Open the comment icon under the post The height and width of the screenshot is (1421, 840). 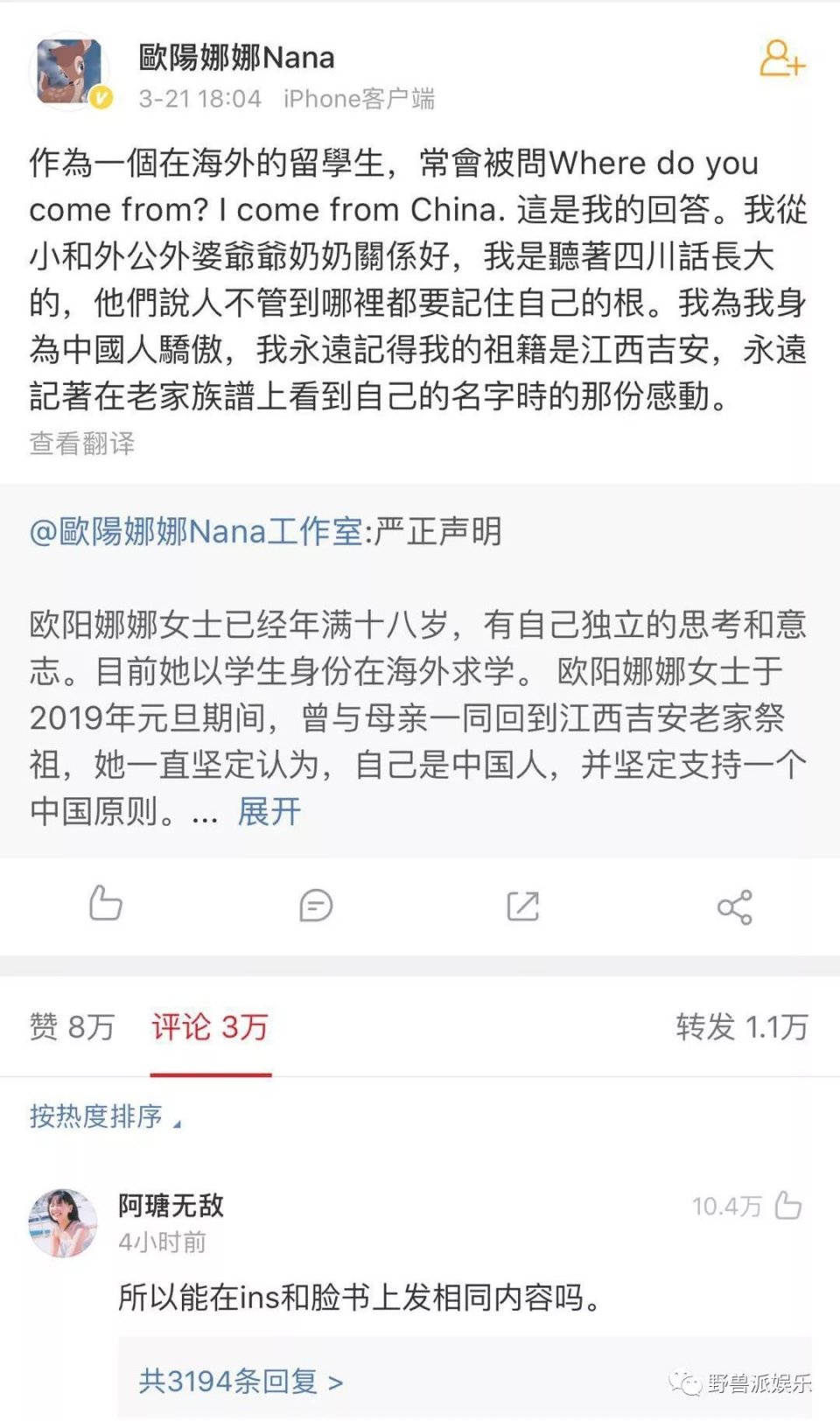pos(315,906)
